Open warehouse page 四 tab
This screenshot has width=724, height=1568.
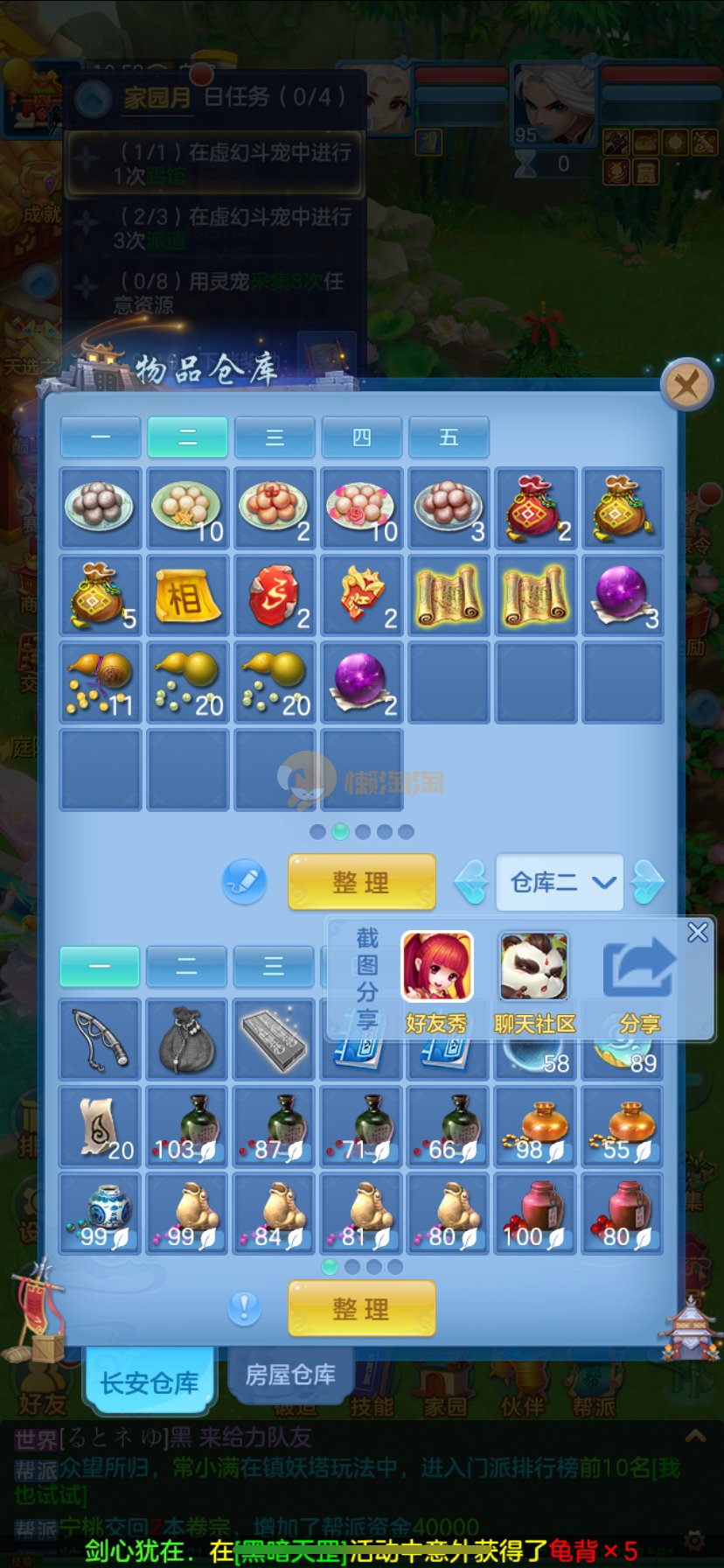tap(361, 437)
